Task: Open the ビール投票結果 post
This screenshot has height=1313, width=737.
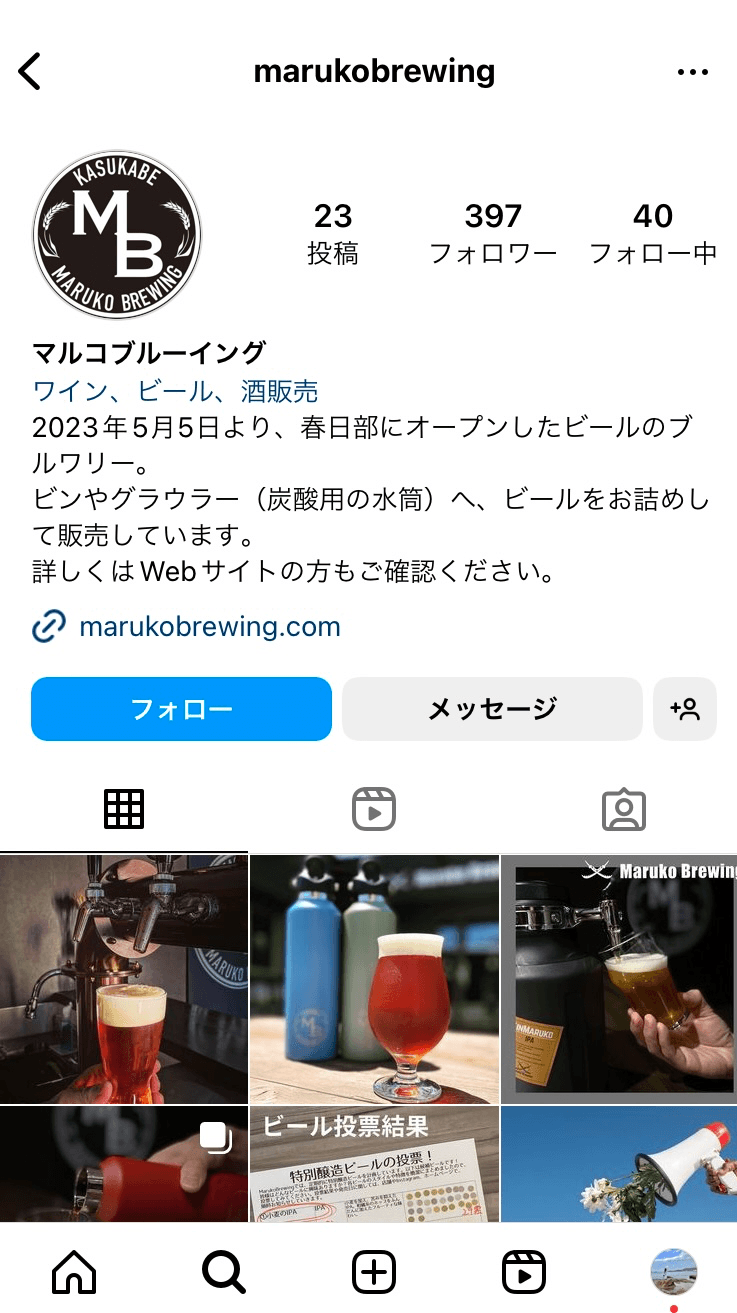Action: (374, 1164)
